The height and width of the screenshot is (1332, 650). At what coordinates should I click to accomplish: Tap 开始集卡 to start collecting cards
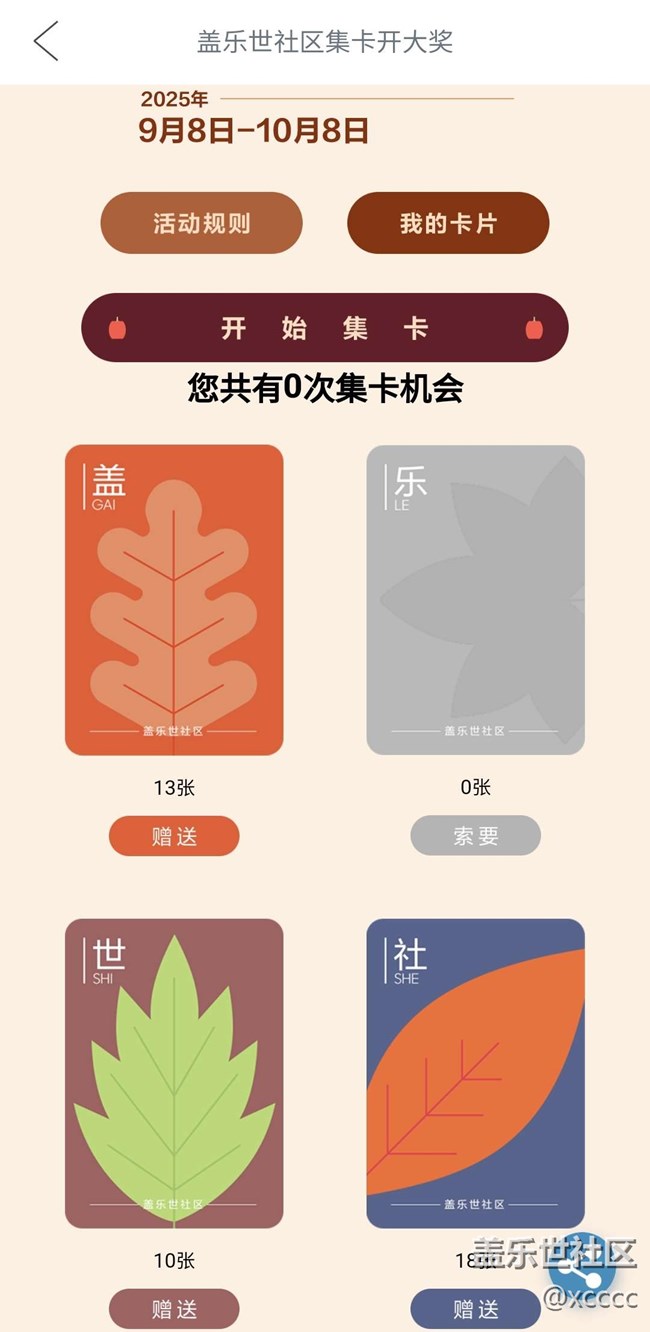pos(325,328)
